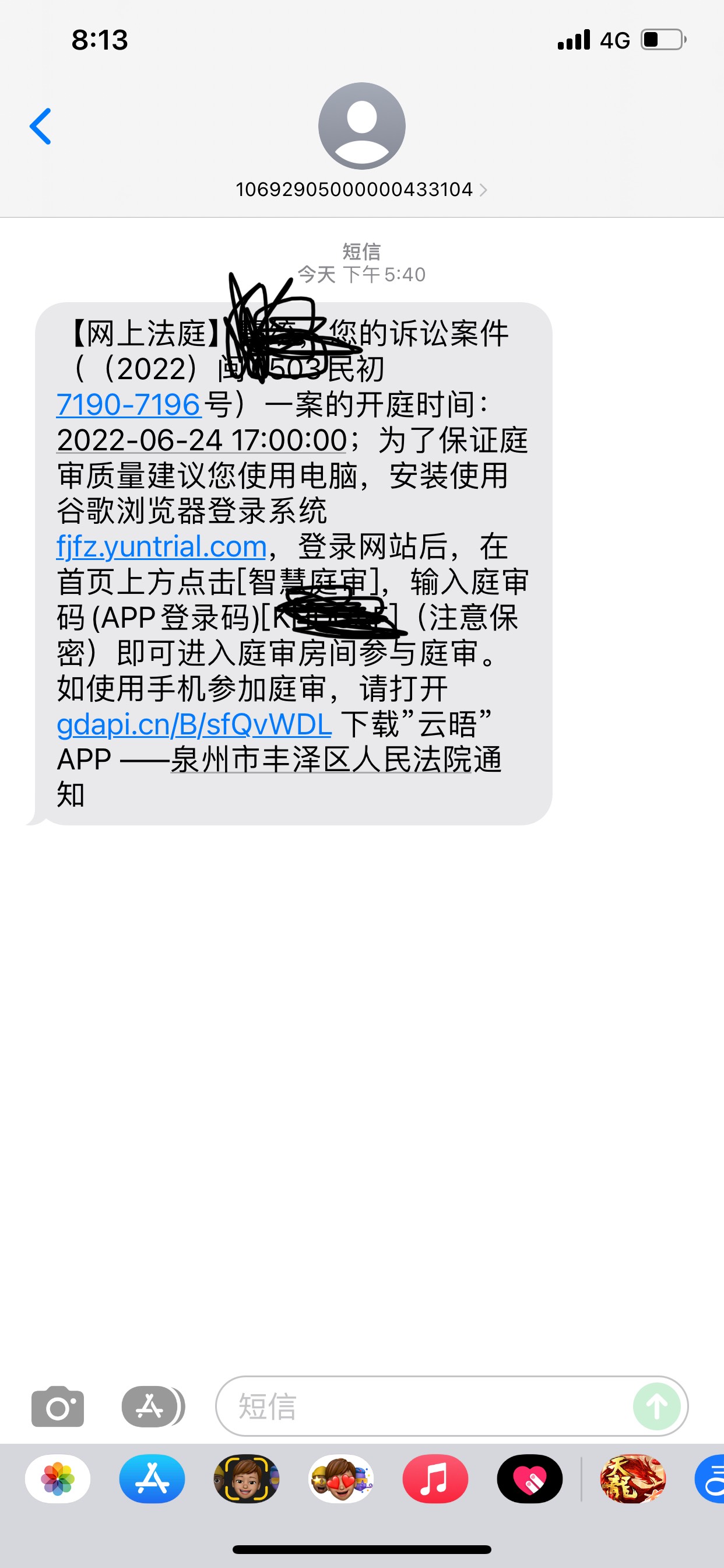Send the message with the arrow button
Viewport: 724px width, 1568px height.
pos(656,1406)
